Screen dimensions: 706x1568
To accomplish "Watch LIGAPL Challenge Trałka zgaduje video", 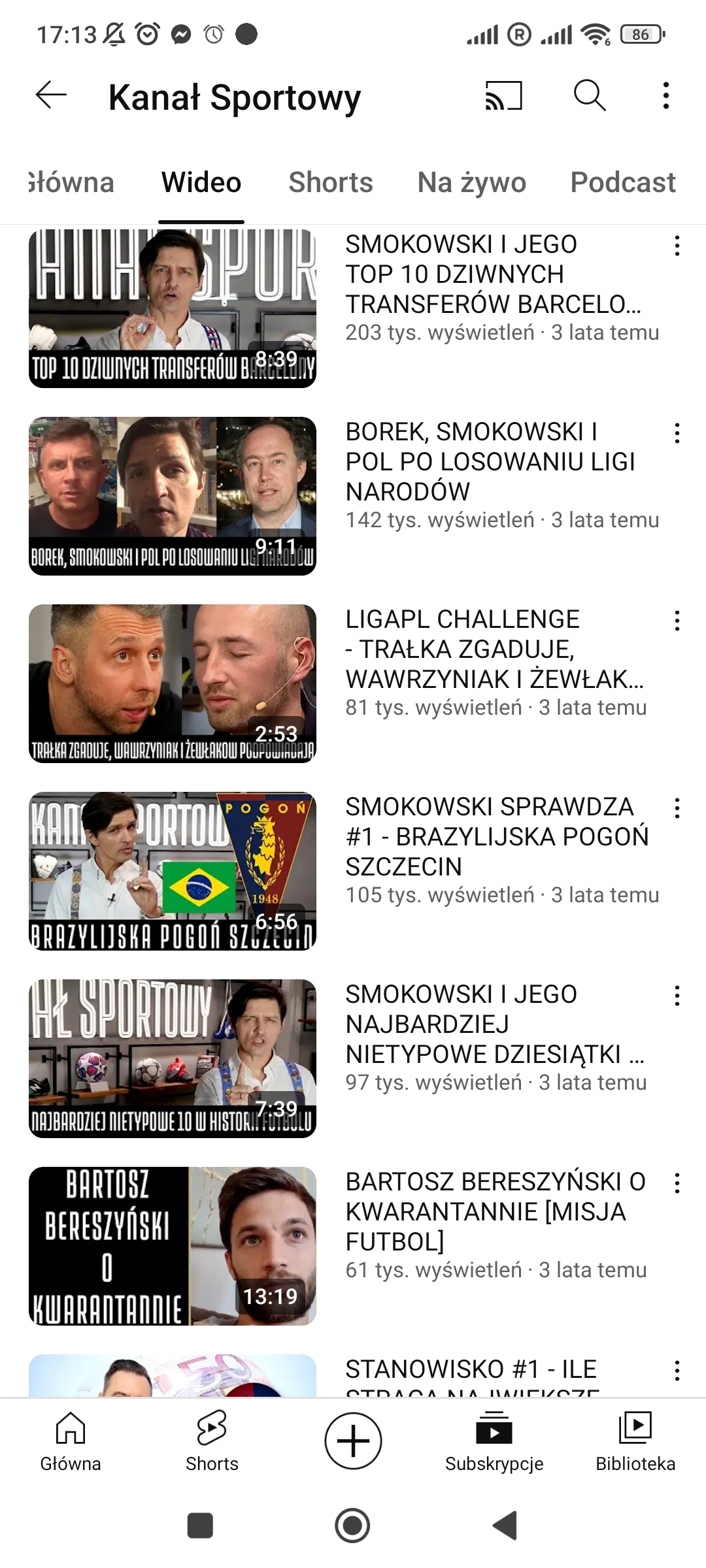I will click(x=173, y=683).
